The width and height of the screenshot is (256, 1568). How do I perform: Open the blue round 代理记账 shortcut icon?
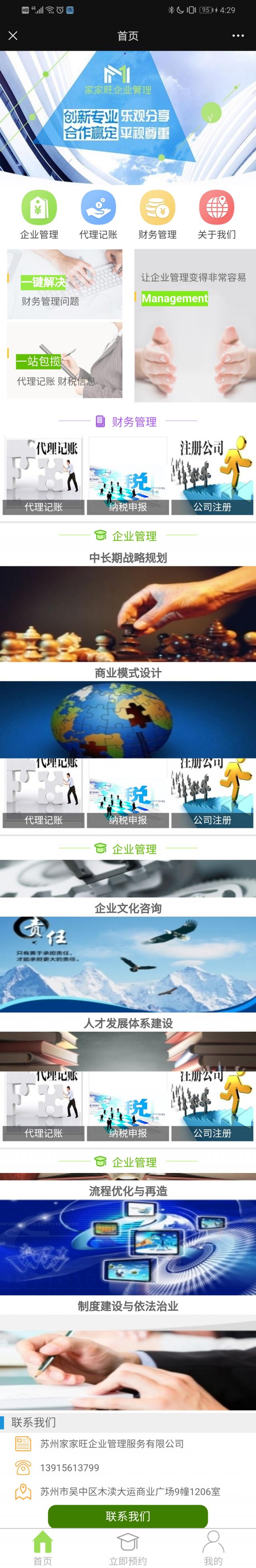98,208
